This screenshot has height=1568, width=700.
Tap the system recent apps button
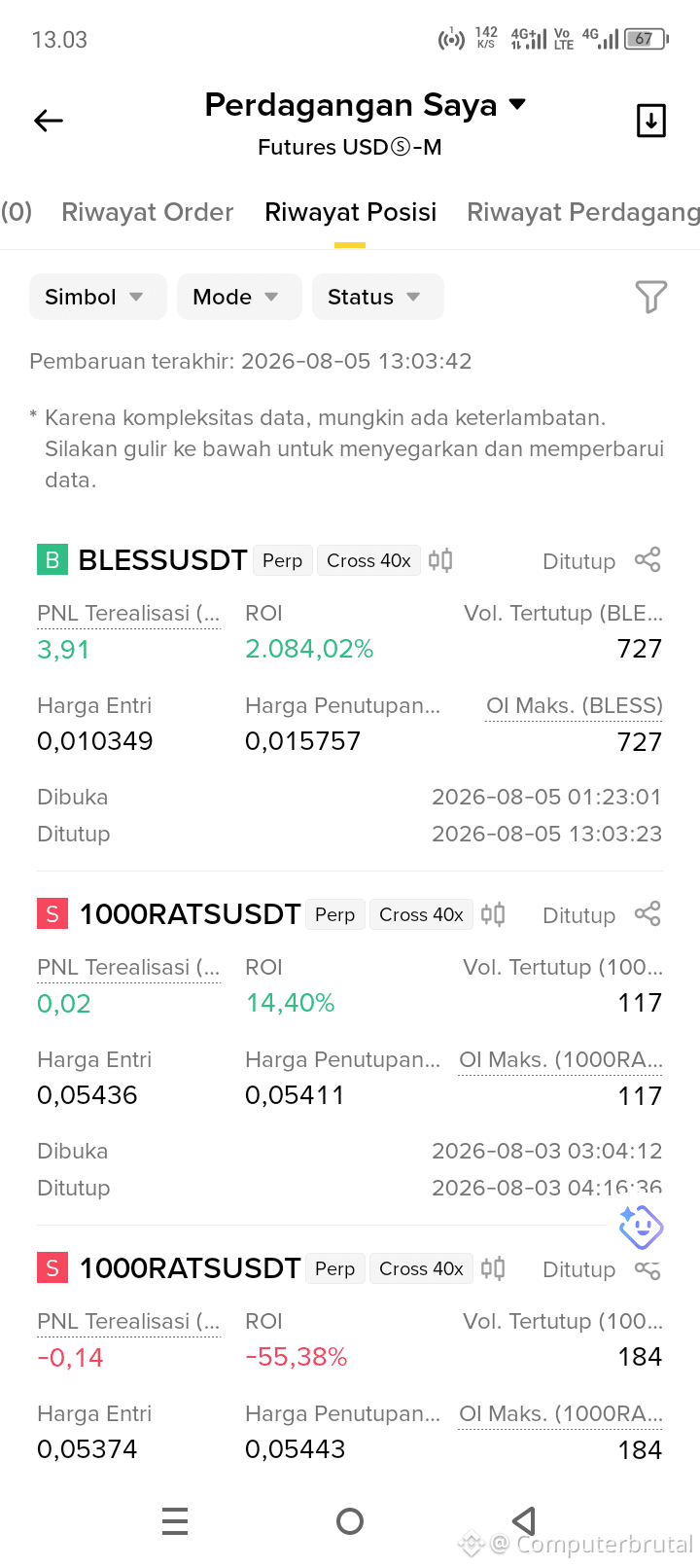[175, 1521]
